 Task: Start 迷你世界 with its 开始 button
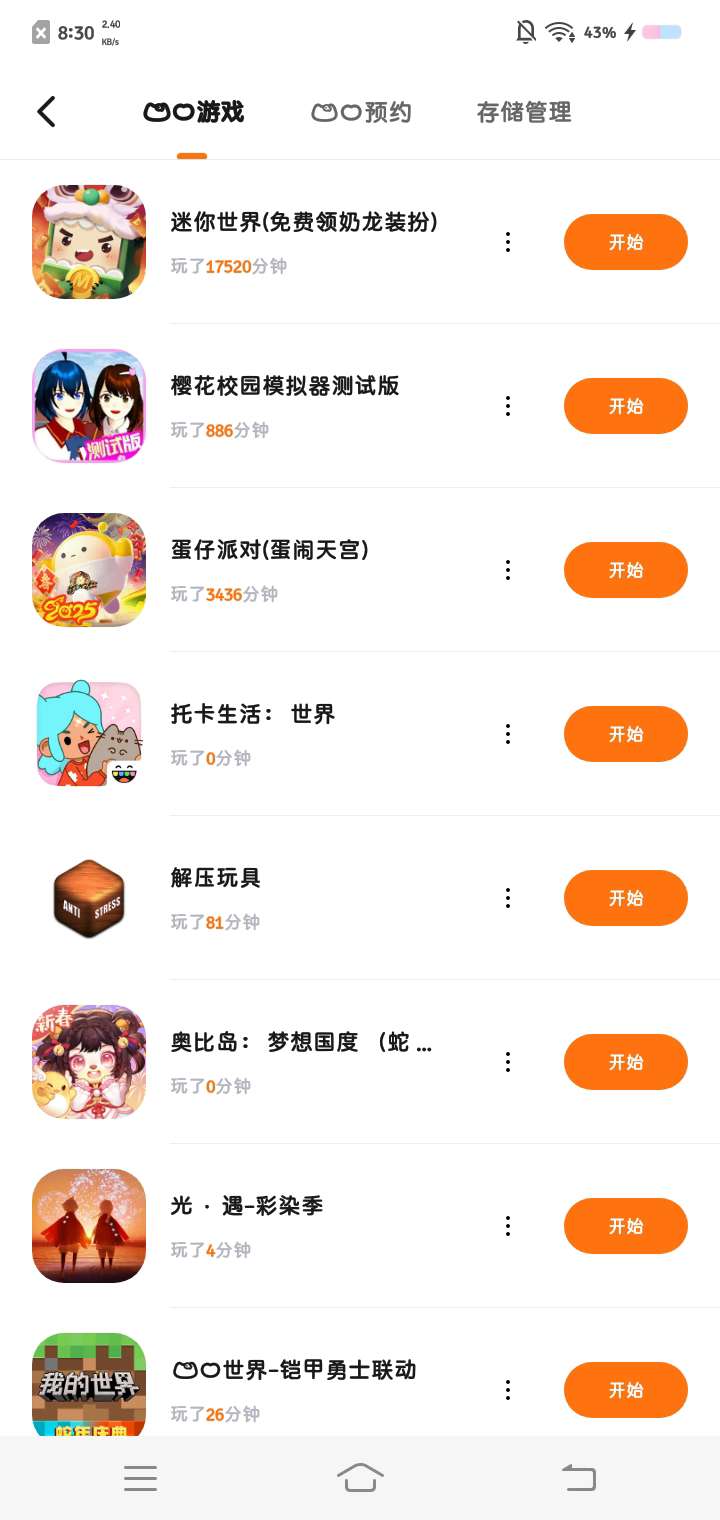(x=625, y=242)
